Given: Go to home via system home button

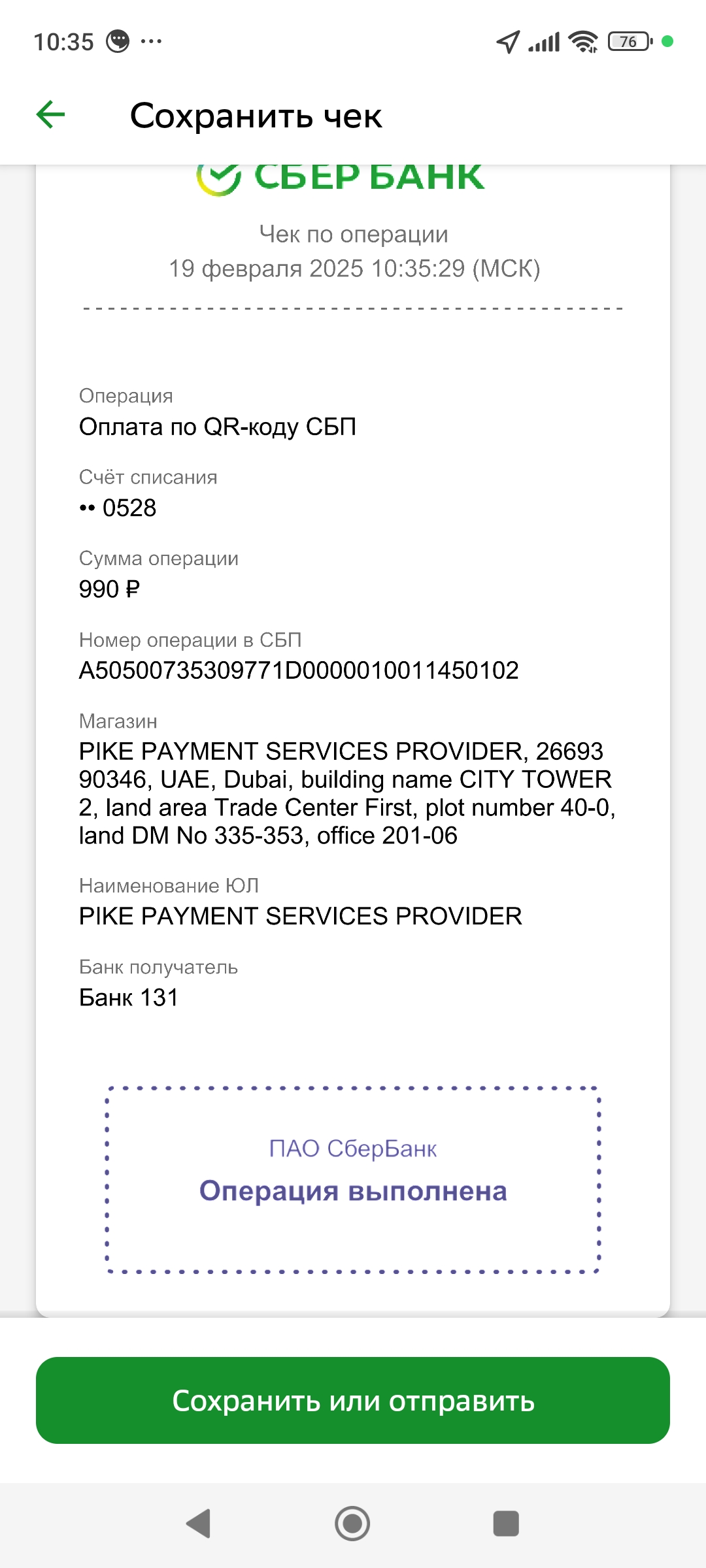Looking at the screenshot, I should [352, 1524].
